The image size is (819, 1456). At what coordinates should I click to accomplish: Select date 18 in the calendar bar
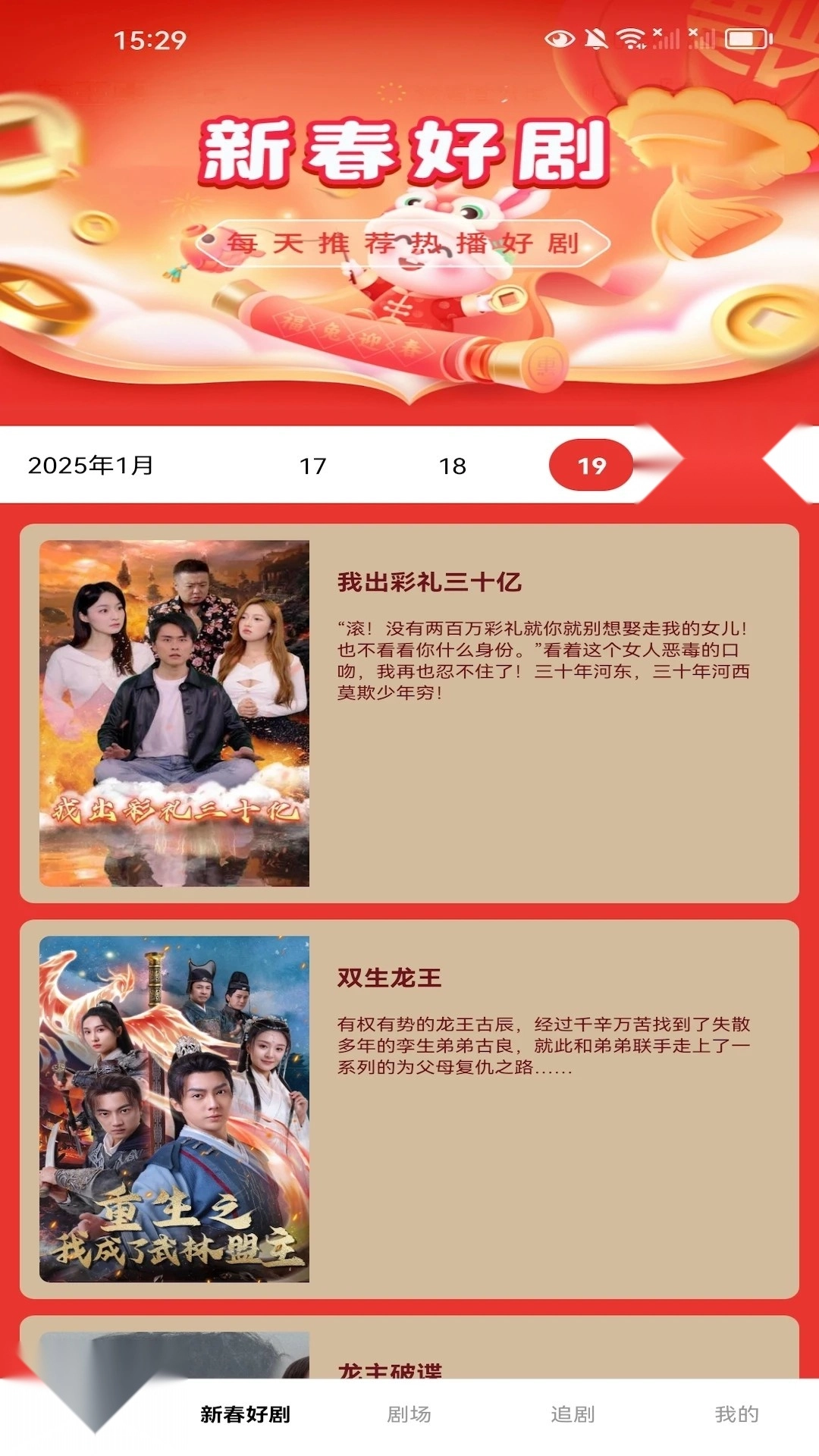pos(453,466)
